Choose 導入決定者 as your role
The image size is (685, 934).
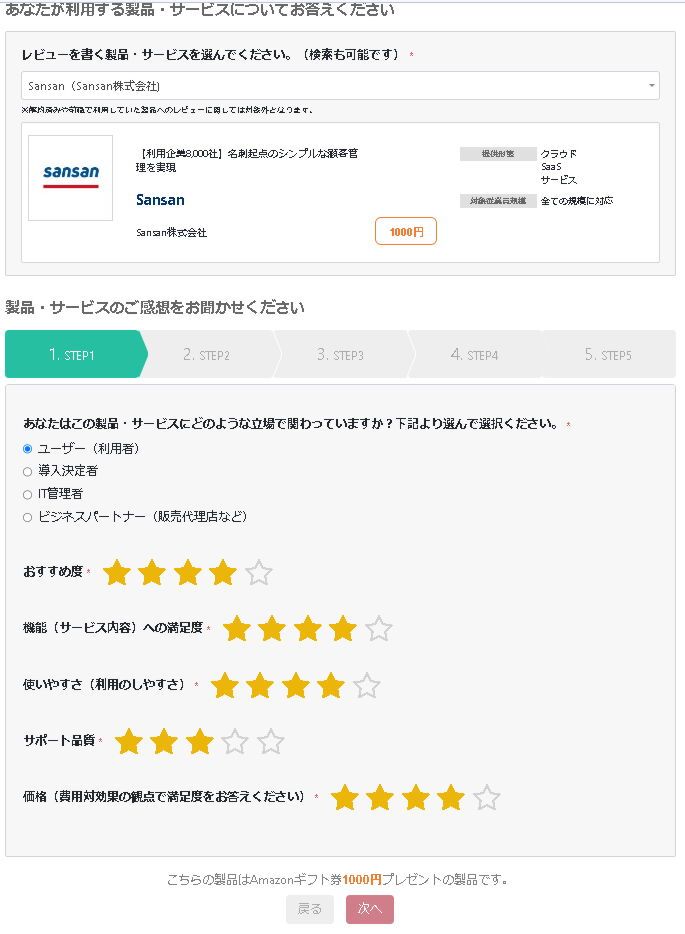[28, 471]
